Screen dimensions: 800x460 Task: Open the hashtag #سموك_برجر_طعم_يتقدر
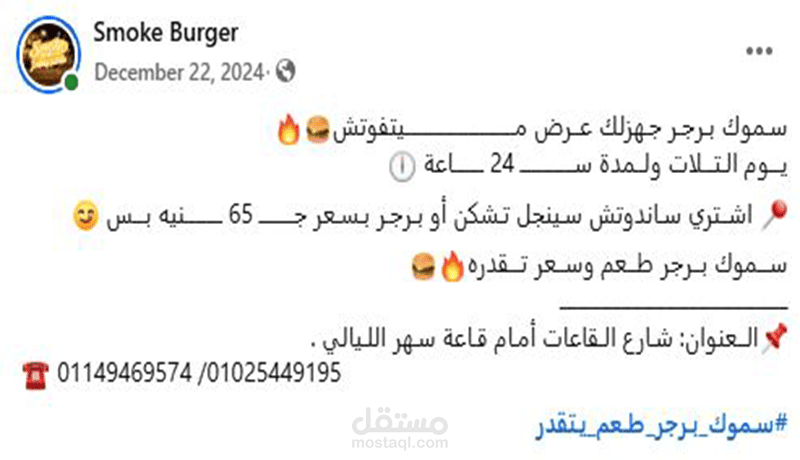661,424
